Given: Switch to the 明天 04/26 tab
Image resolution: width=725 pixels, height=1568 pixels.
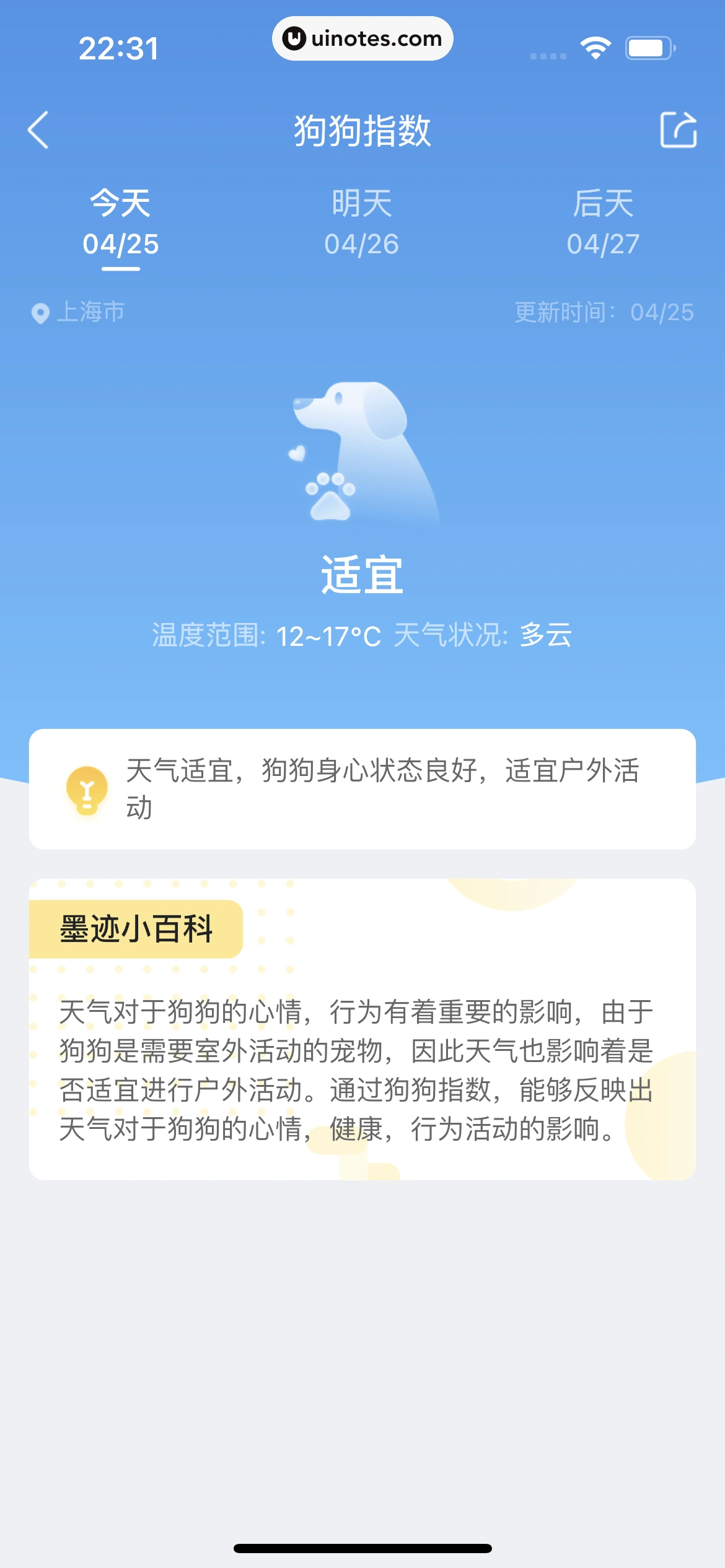Looking at the screenshot, I should 362,223.
